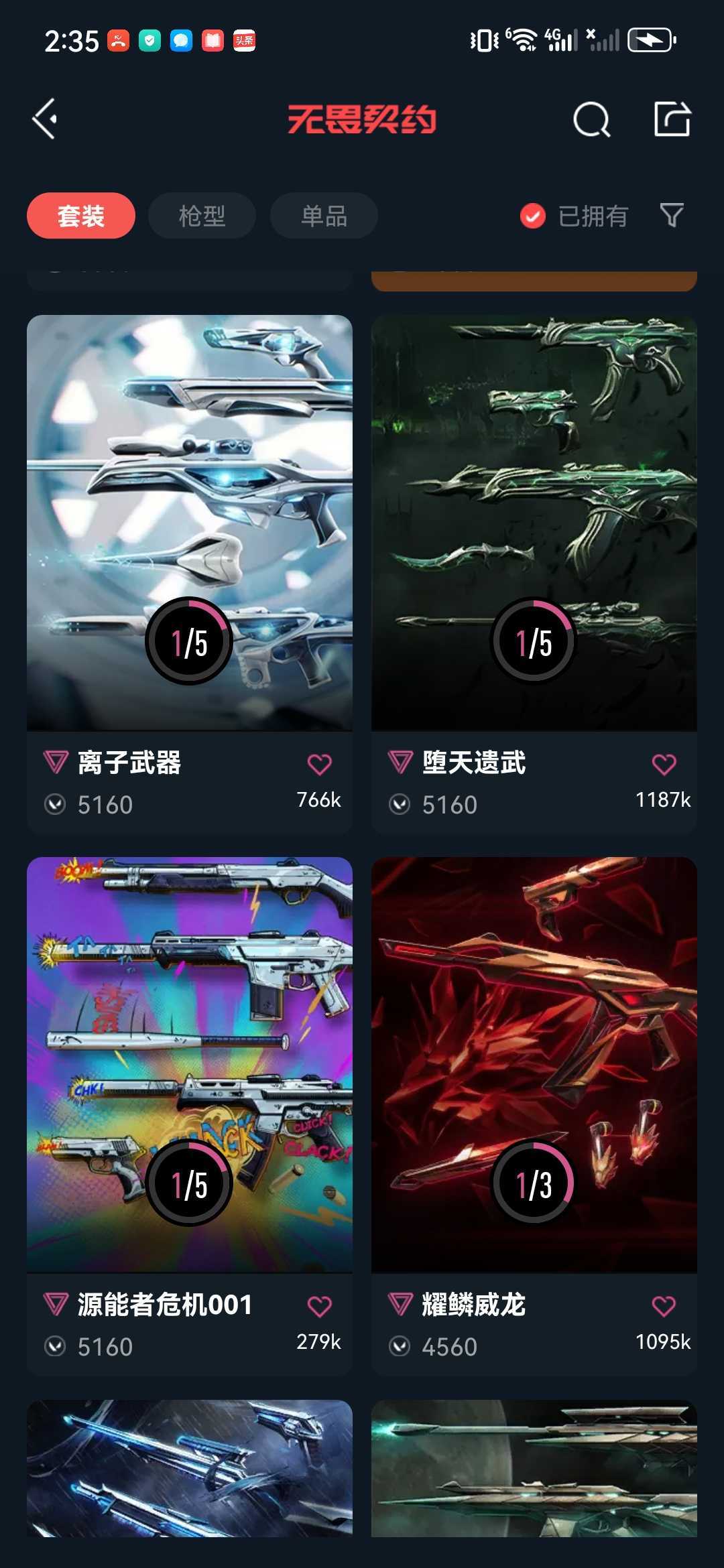The width and height of the screenshot is (724, 1568).
Task: Switch to the 枪型 tab
Action: pos(202,216)
